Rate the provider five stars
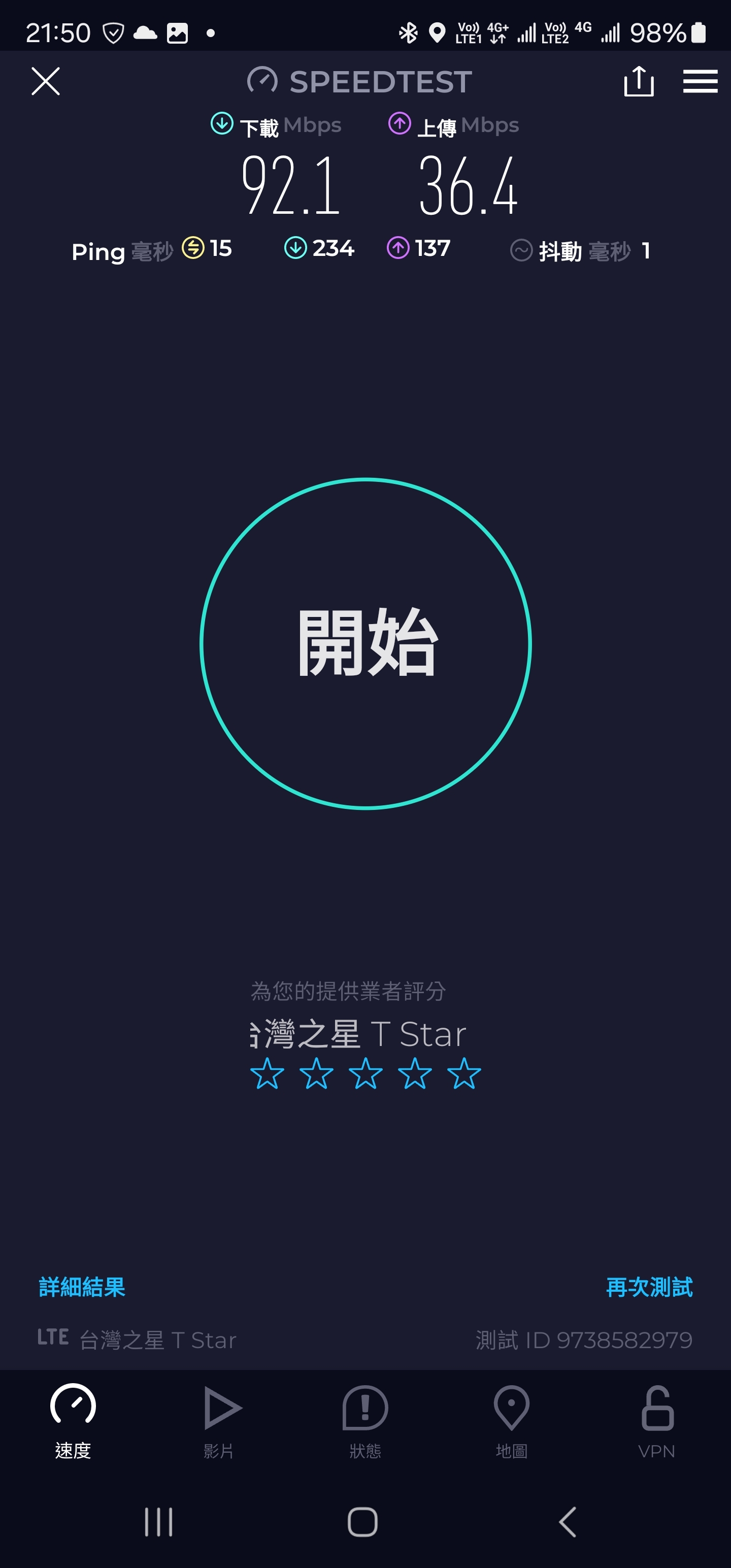731x1568 pixels. [464, 1073]
